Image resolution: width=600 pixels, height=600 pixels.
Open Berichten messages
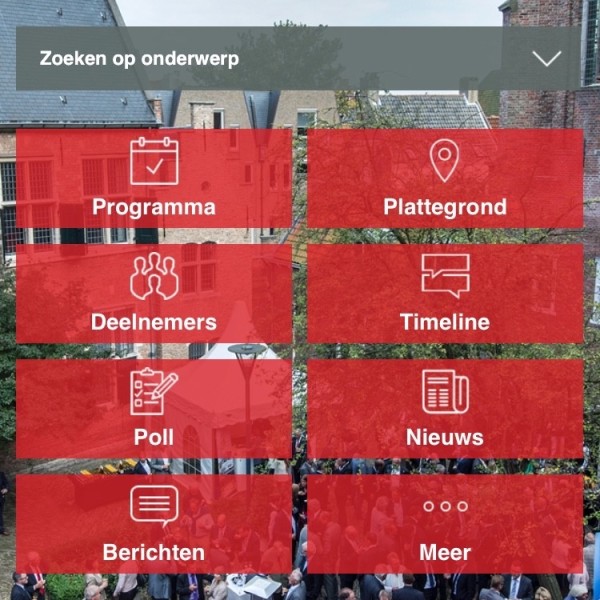click(x=154, y=524)
